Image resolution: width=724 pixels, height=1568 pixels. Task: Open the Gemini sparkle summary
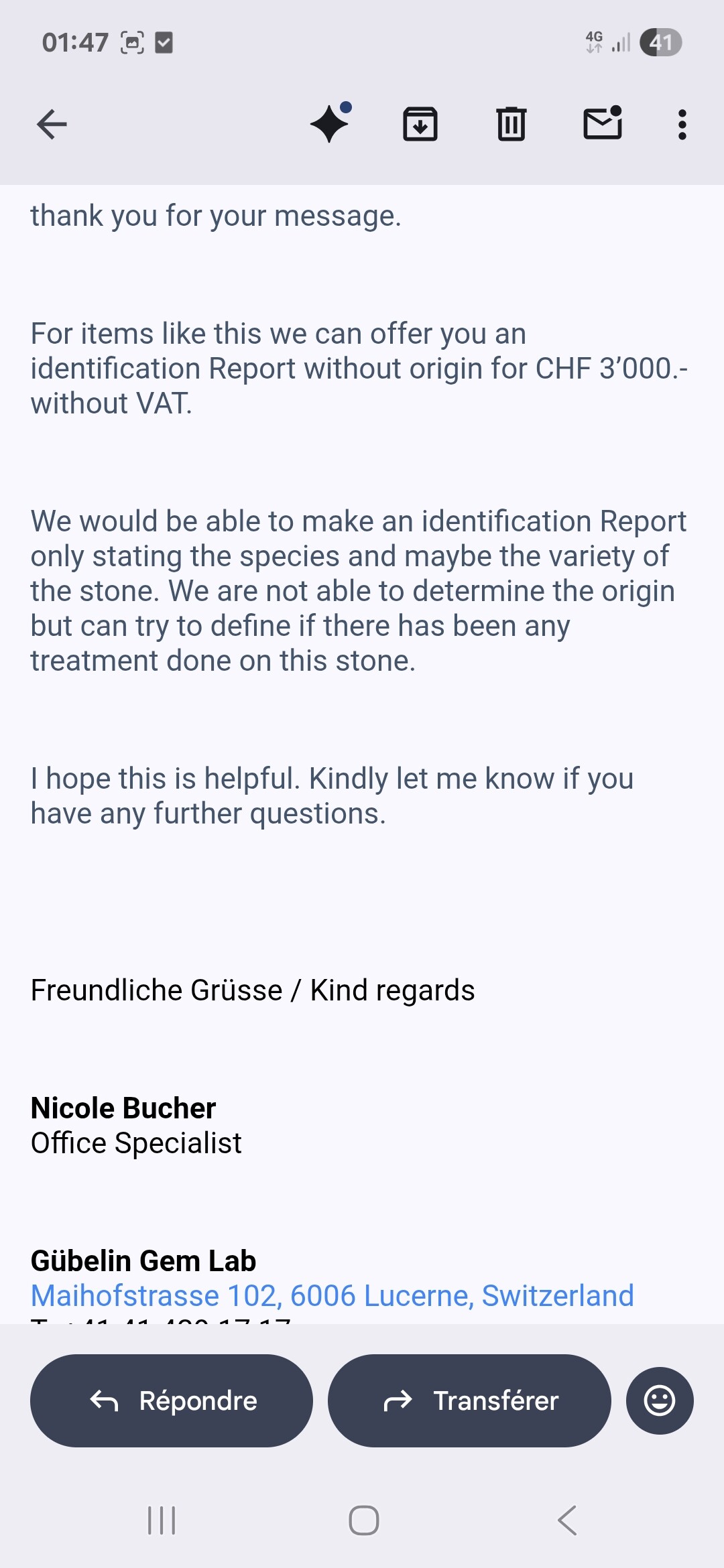[330, 124]
